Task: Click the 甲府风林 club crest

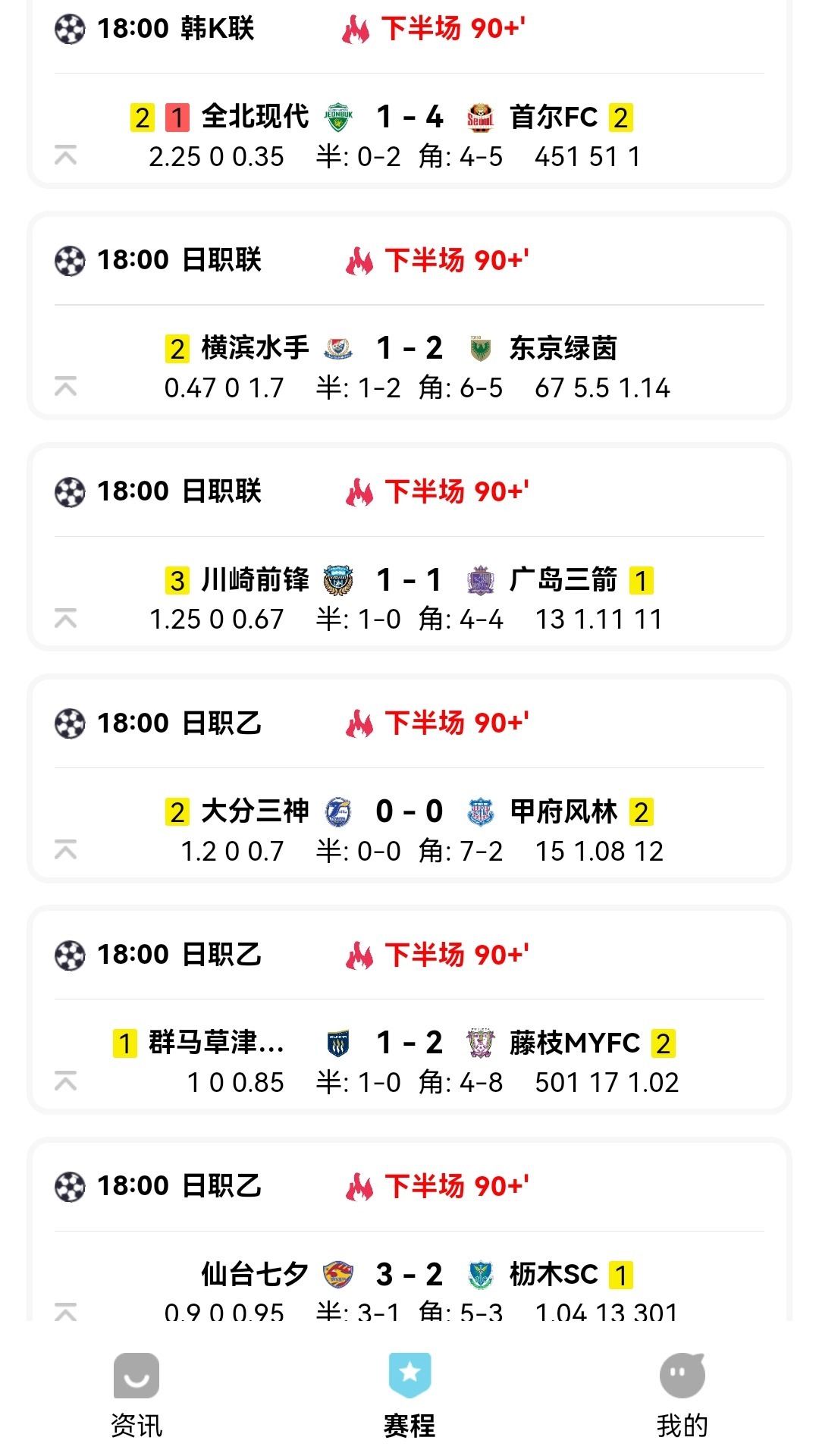Action: point(481,811)
